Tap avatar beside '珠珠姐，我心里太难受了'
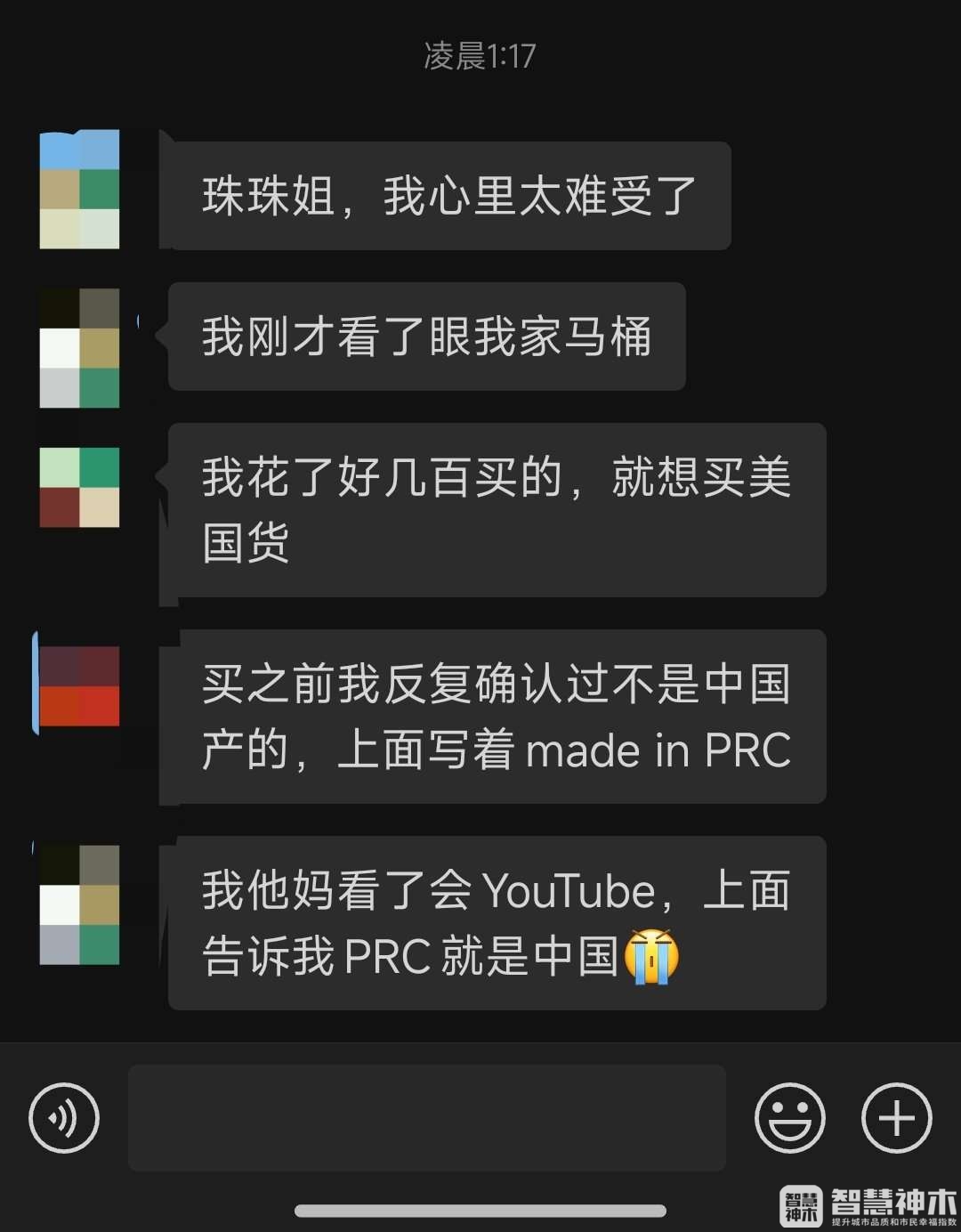The width and height of the screenshot is (961, 1232). coord(80,190)
